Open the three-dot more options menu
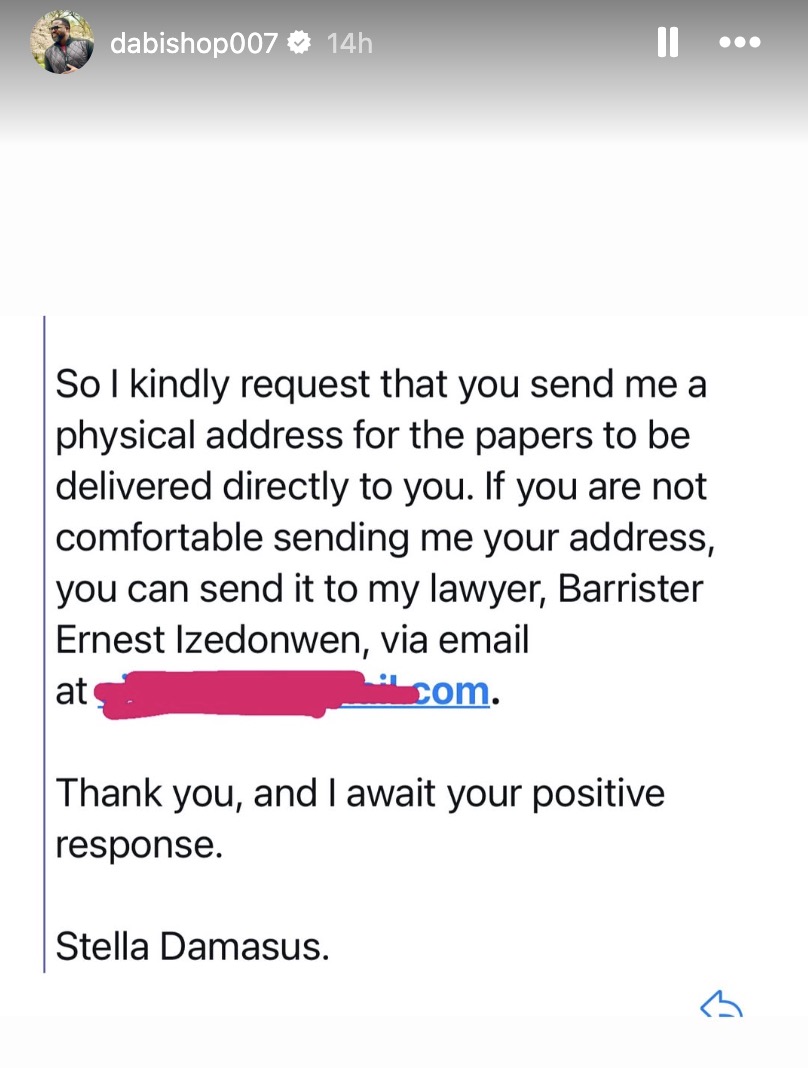 [740, 43]
